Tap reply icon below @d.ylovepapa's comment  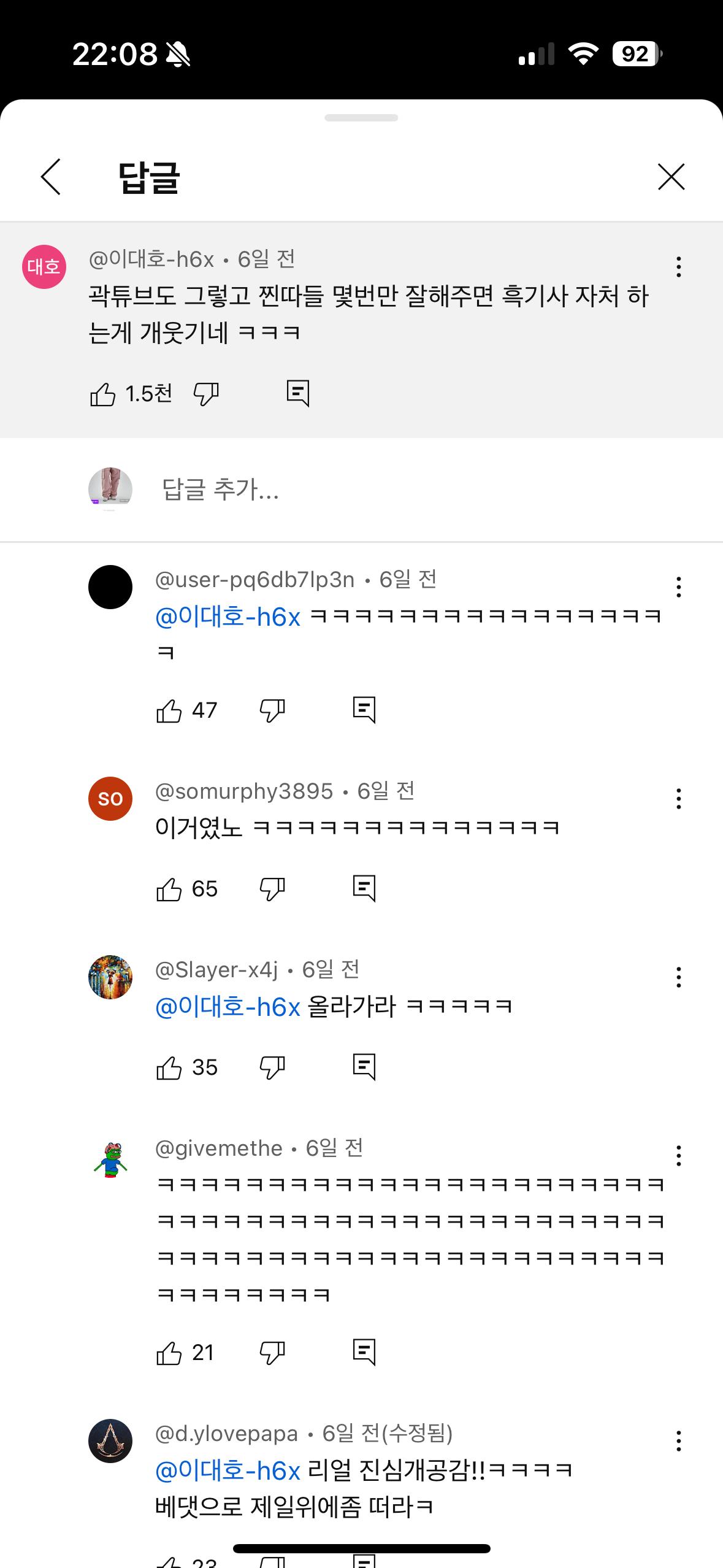[365, 1560]
